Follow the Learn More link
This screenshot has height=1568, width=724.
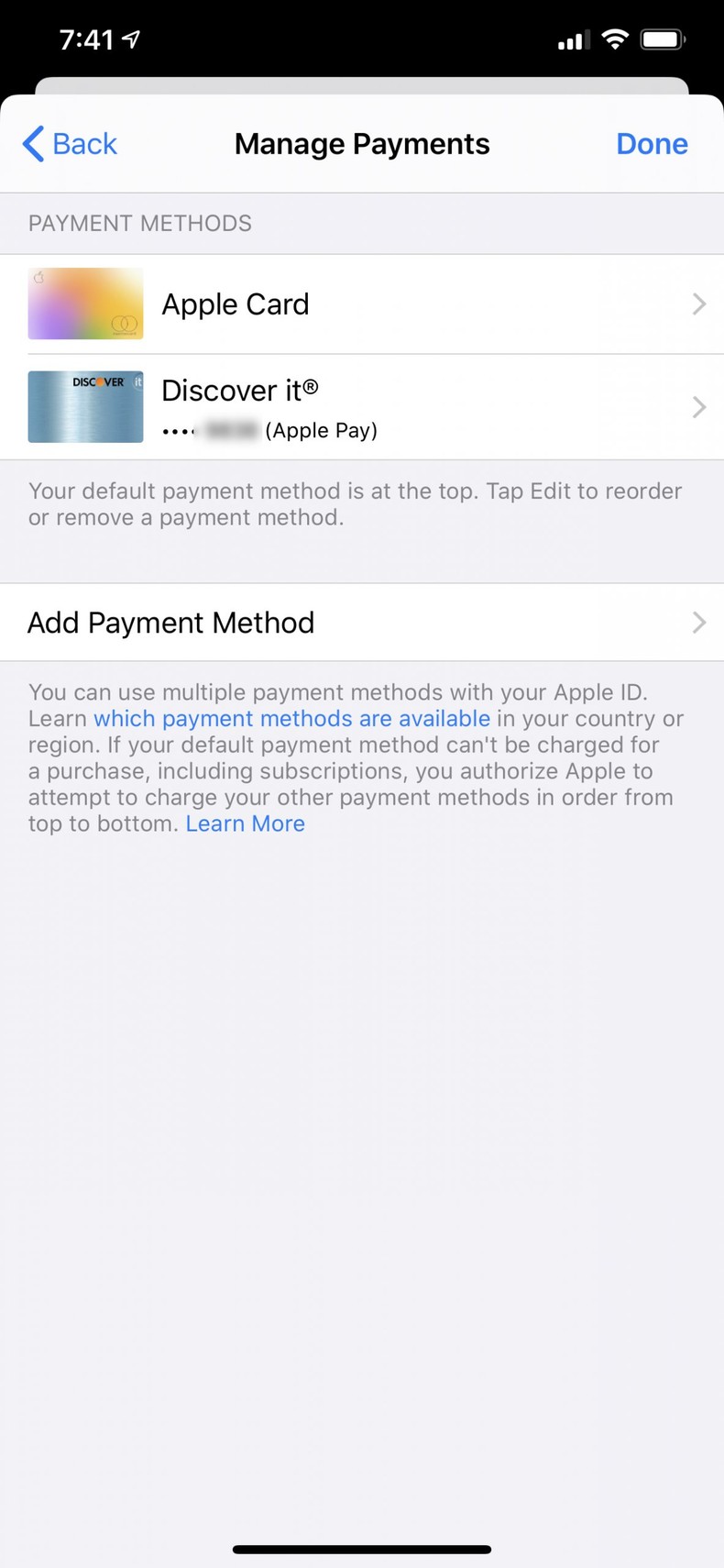pos(245,823)
